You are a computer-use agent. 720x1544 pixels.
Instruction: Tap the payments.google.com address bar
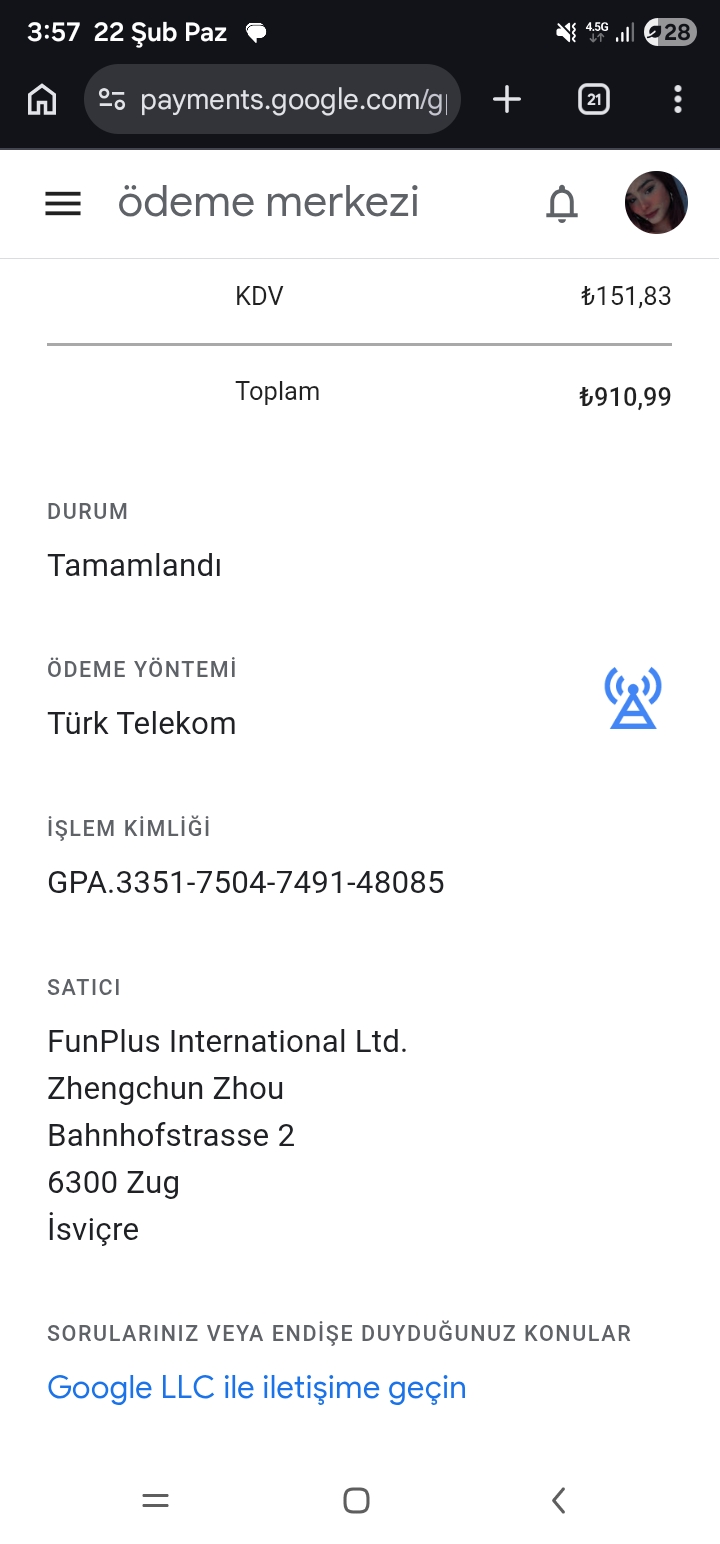click(292, 99)
